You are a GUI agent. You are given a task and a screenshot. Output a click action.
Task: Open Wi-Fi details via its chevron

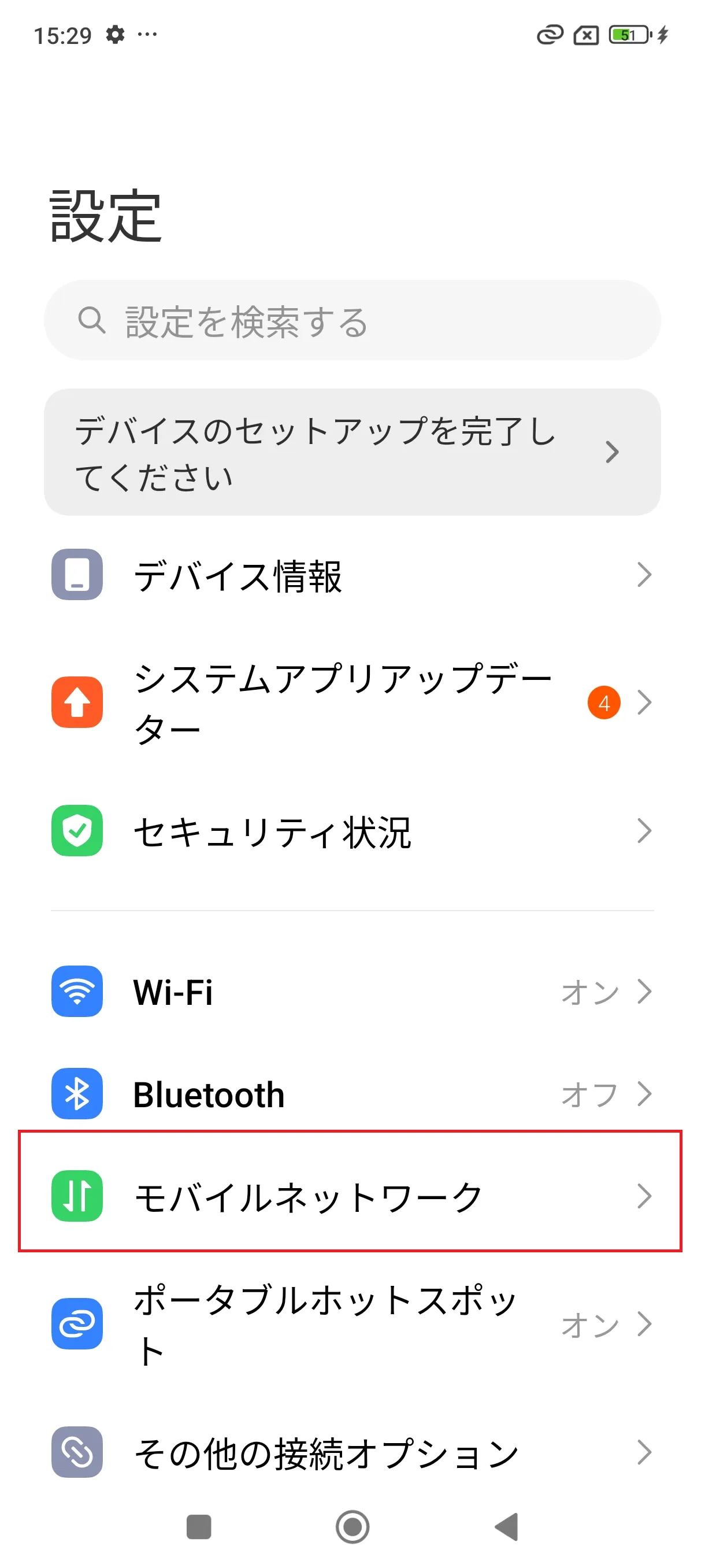[645, 992]
